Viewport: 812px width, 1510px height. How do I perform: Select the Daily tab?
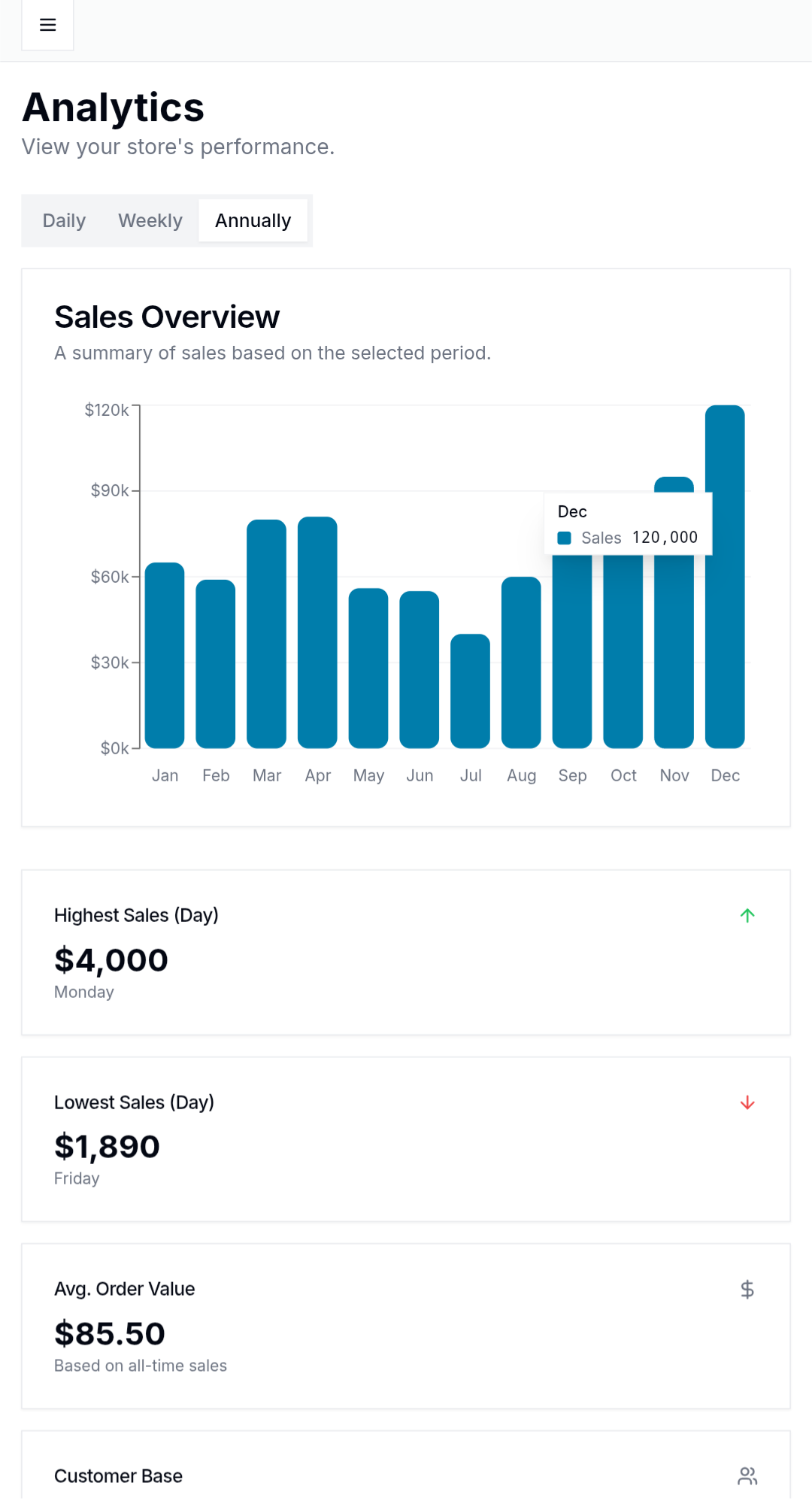point(64,220)
